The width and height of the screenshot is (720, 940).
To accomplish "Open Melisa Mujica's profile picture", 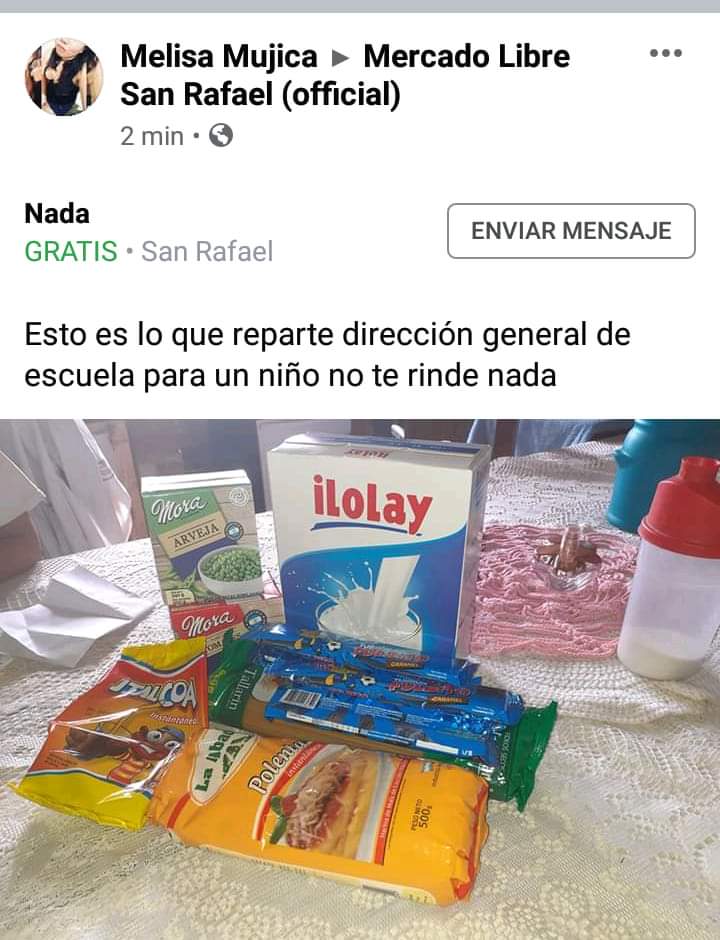I will pyautogui.click(x=64, y=78).
